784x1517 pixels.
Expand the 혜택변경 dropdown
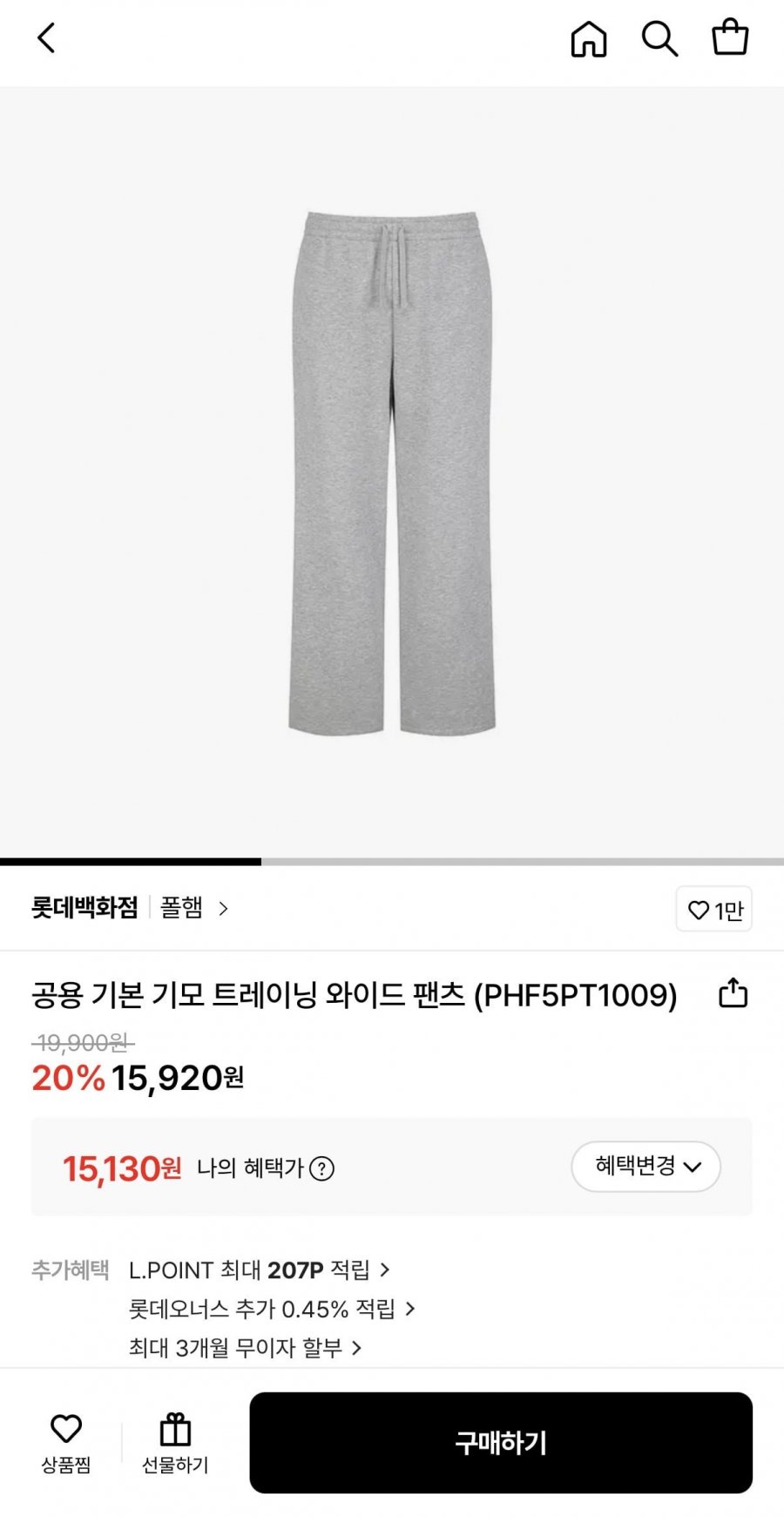coord(645,1167)
